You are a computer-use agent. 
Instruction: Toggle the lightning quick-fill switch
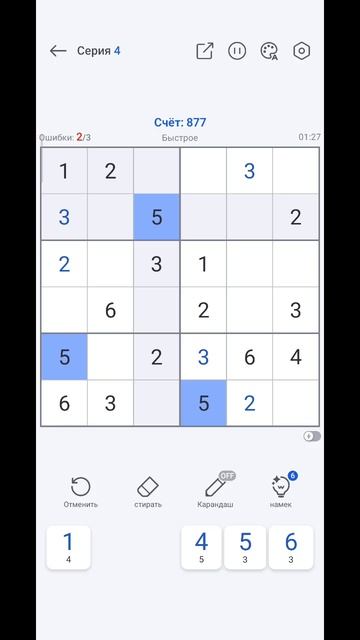pyautogui.click(x=312, y=436)
